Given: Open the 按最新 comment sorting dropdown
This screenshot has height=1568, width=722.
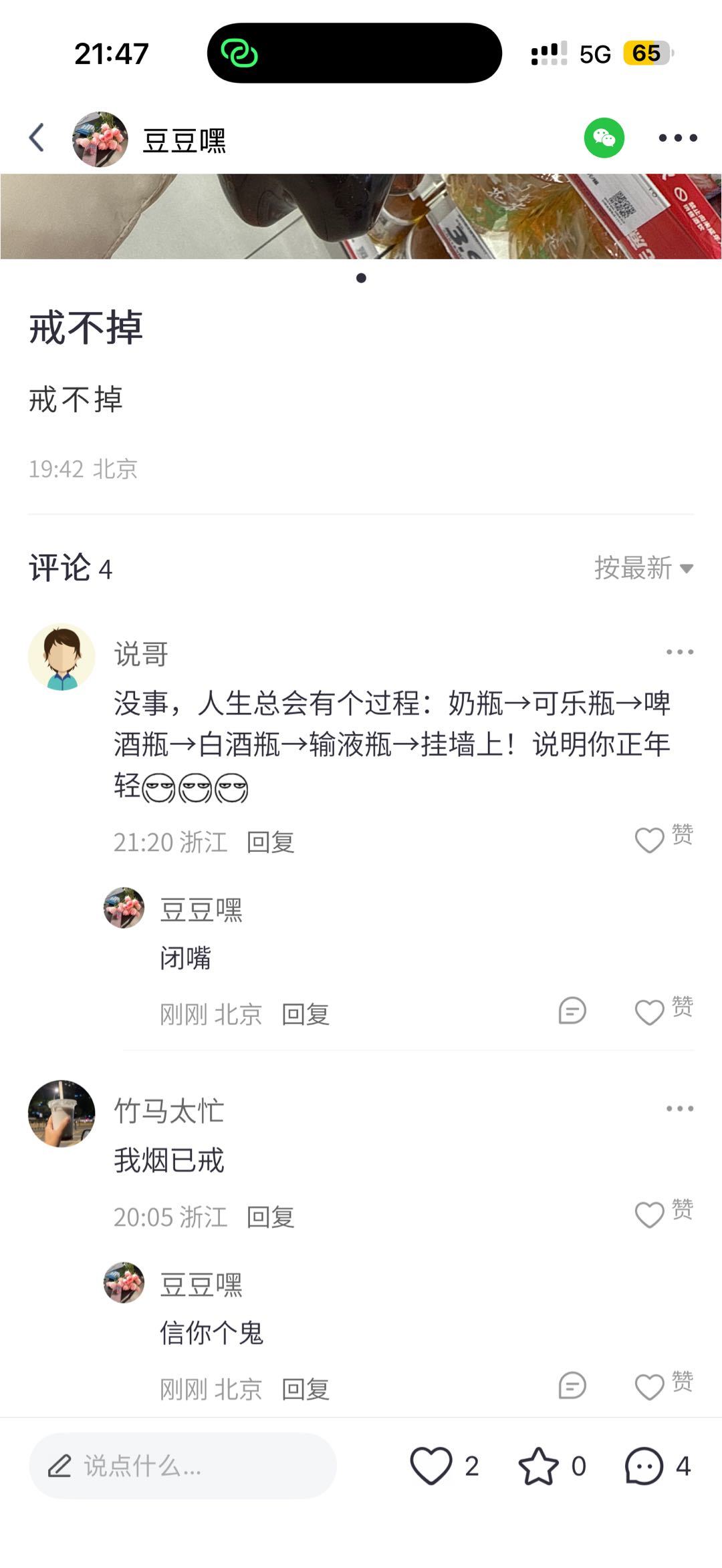Looking at the screenshot, I should 643,569.
